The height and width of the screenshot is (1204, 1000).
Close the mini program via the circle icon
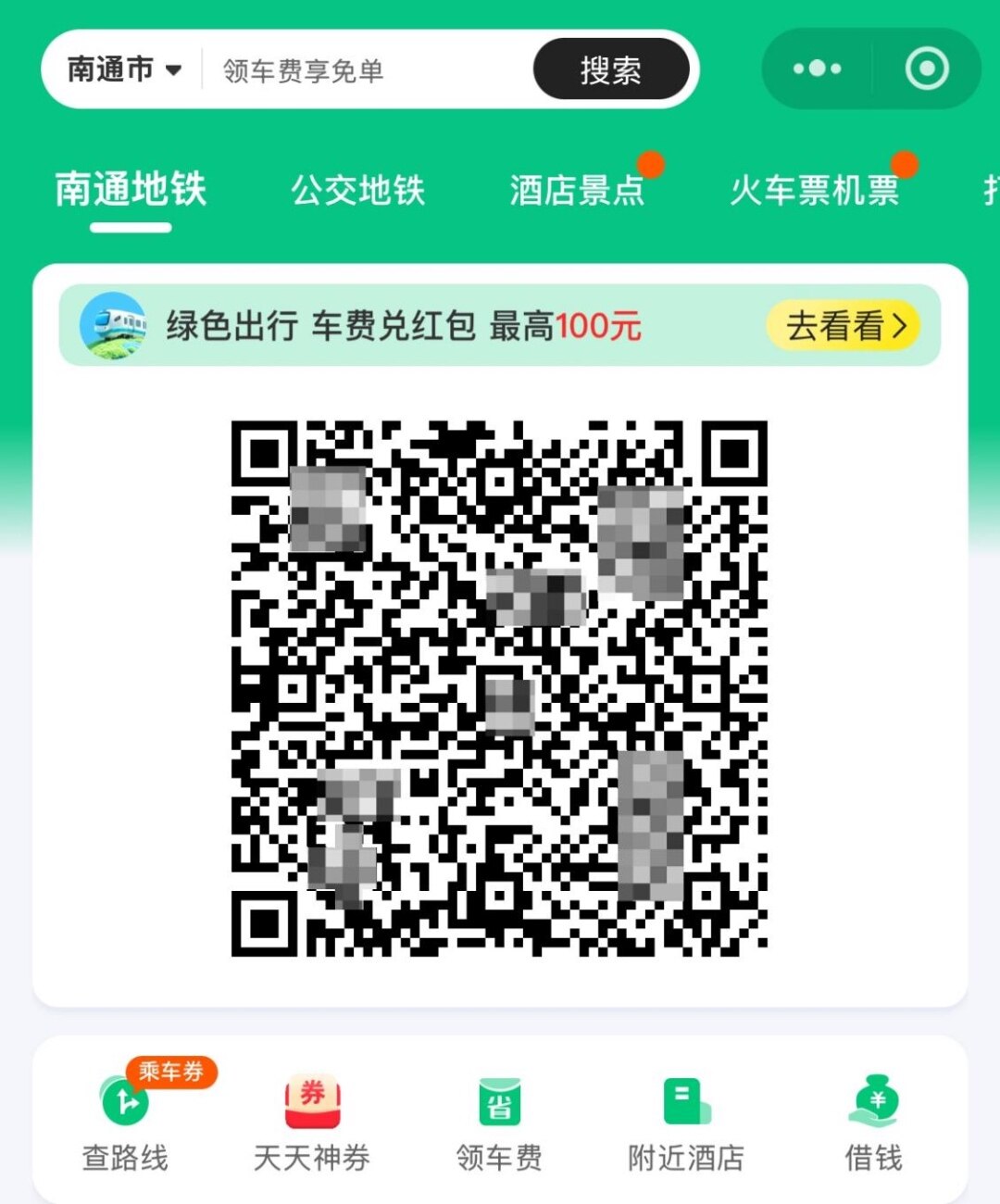[927, 69]
